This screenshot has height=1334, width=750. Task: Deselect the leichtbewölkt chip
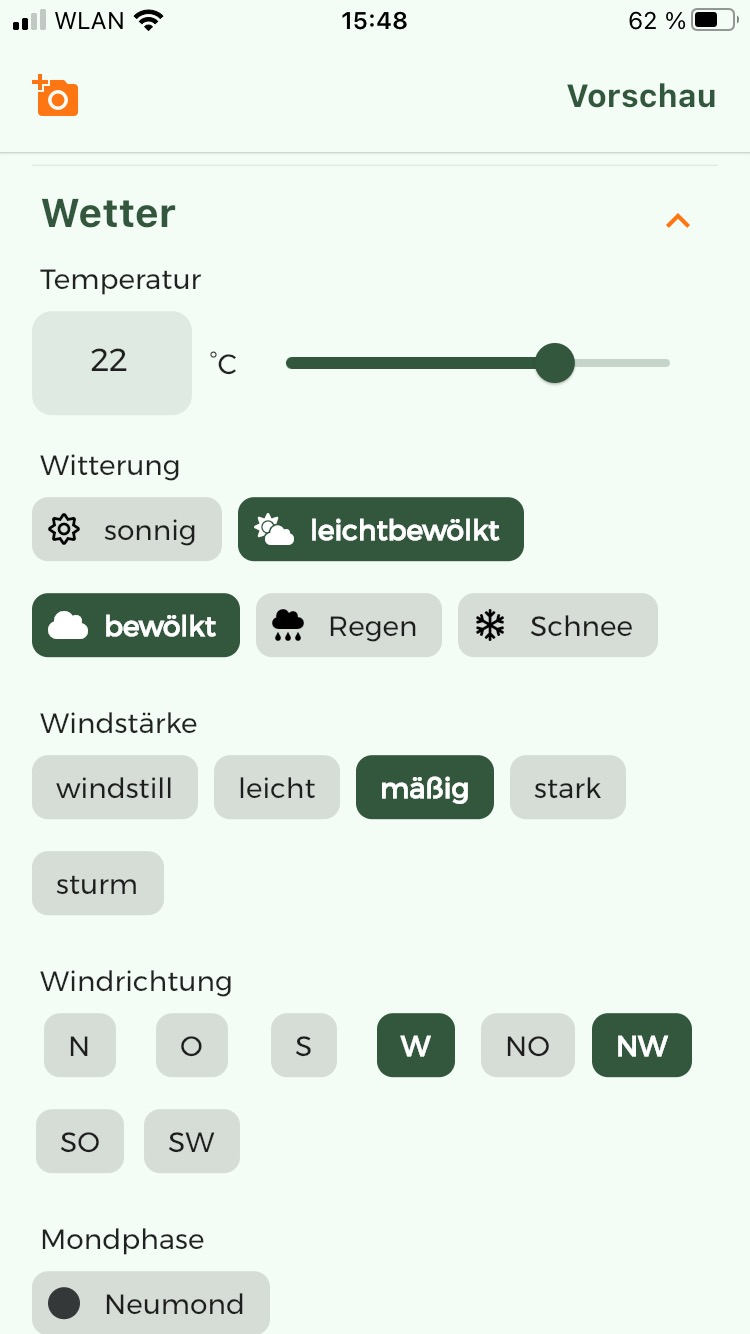[x=381, y=530]
